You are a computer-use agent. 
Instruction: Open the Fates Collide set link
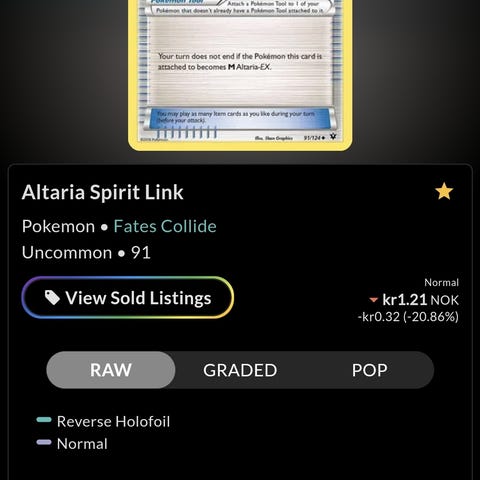point(165,226)
